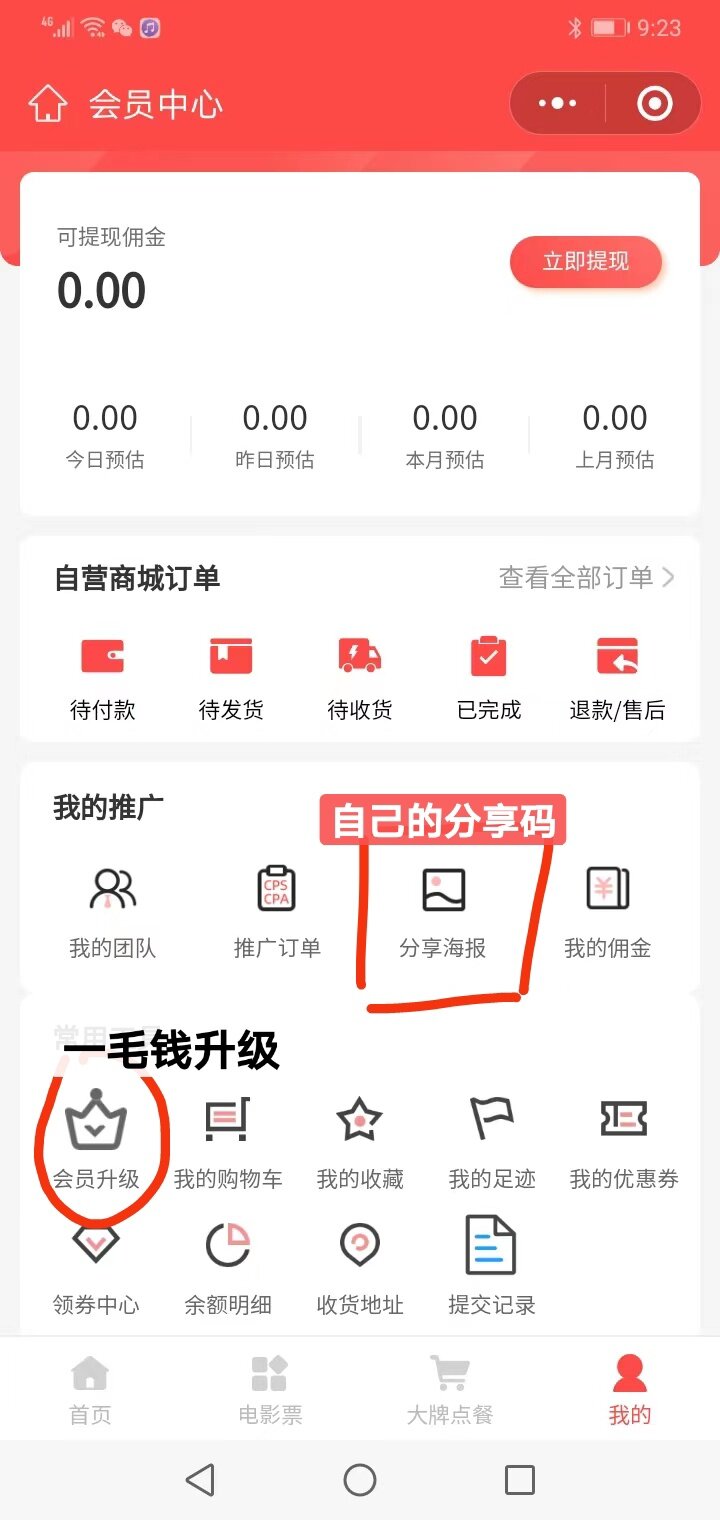Tap the 立即提现 button
The width and height of the screenshot is (720, 1520).
coord(586,263)
